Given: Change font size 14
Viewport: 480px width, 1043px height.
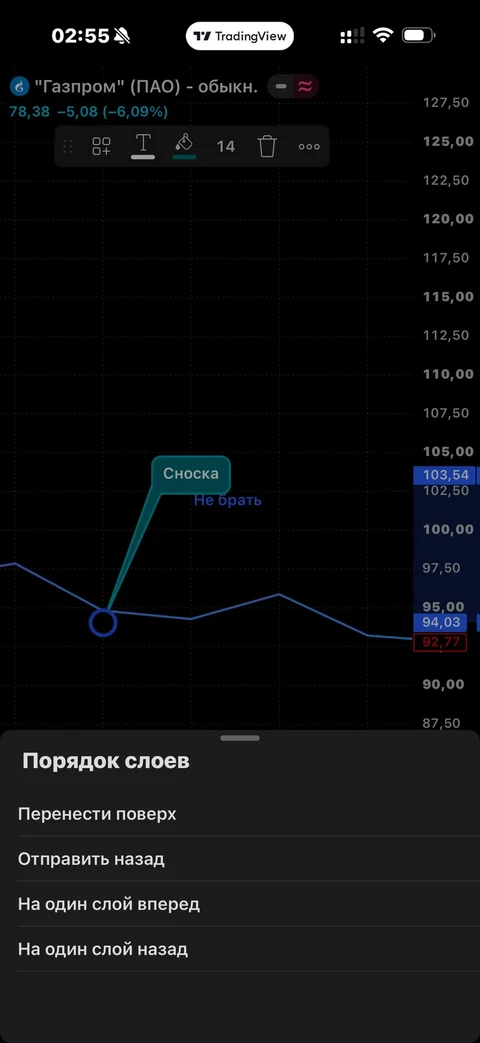Looking at the screenshot, I should (x=225, y=146).
